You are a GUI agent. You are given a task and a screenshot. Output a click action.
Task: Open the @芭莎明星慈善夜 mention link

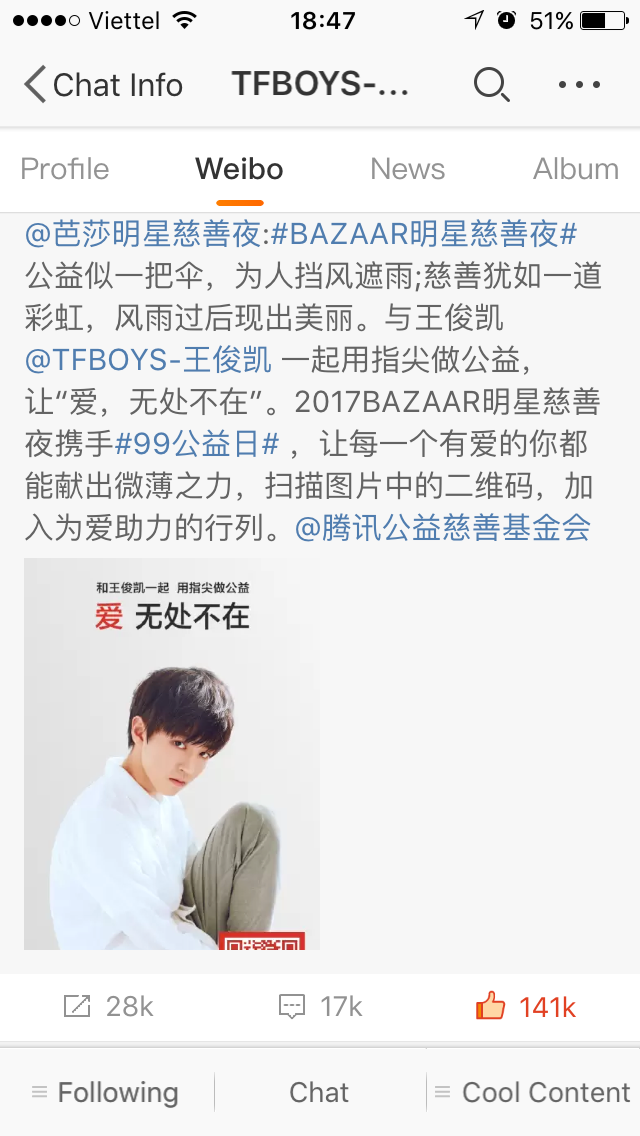click(143, 235)
